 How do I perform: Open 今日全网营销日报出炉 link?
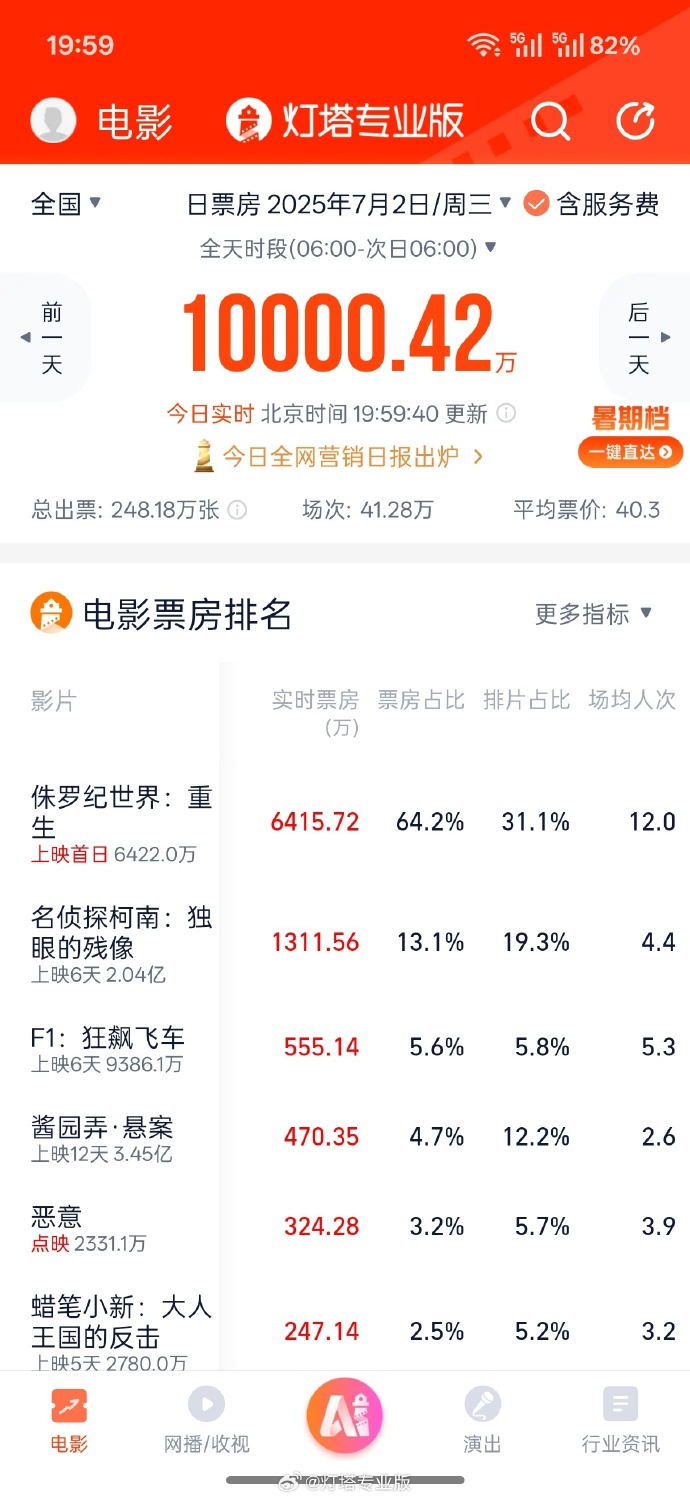point(340,457)
